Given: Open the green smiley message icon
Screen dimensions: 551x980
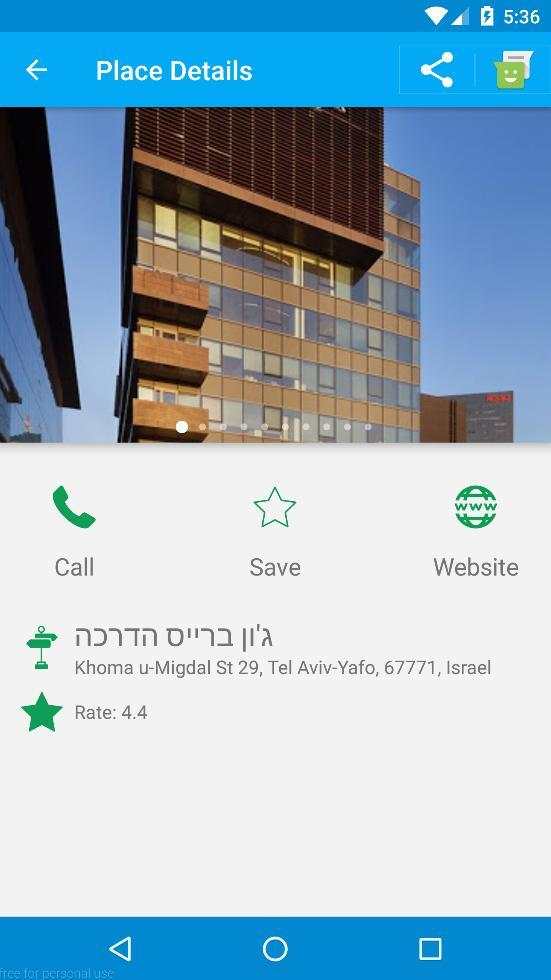Looking at the screenshot, I should [513, 69].
